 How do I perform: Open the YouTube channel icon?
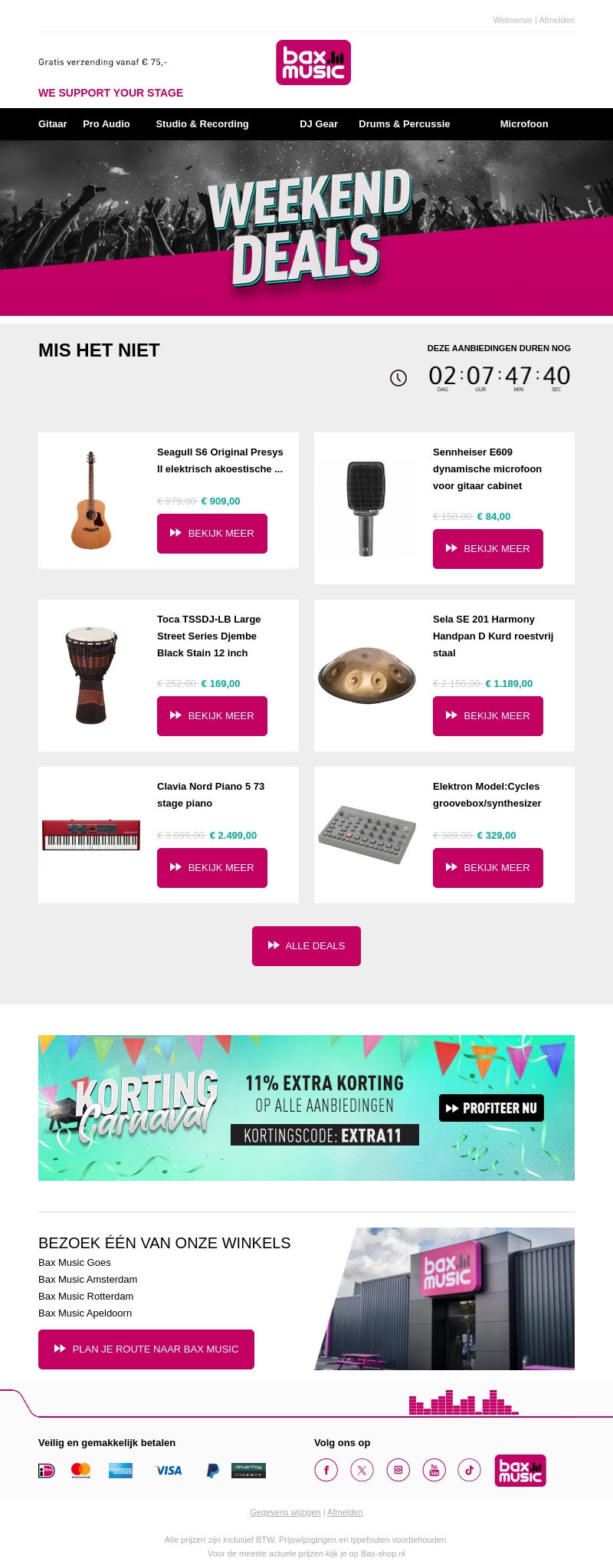coord(434,1470)
